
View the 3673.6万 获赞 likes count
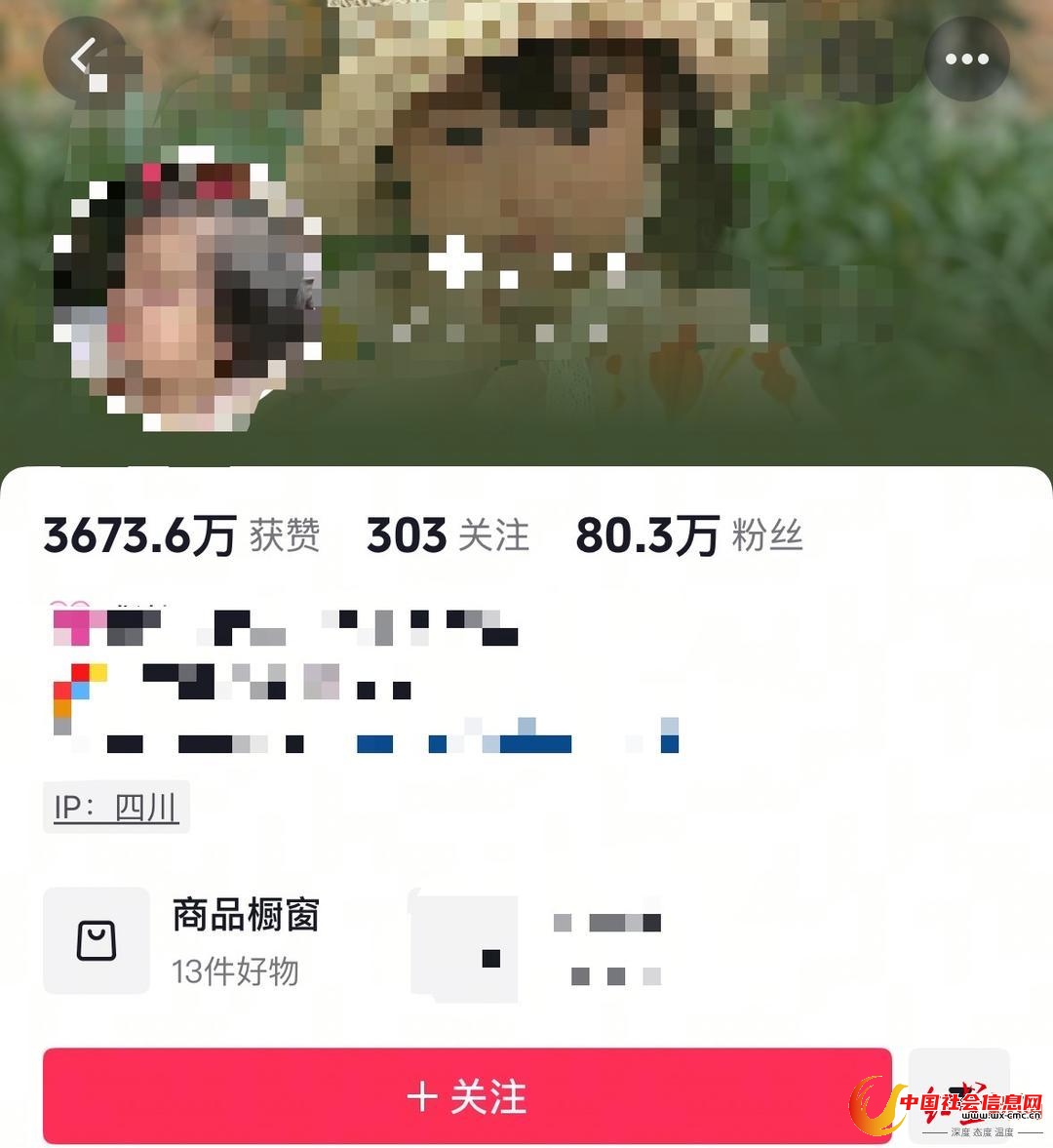click(181, 535)
